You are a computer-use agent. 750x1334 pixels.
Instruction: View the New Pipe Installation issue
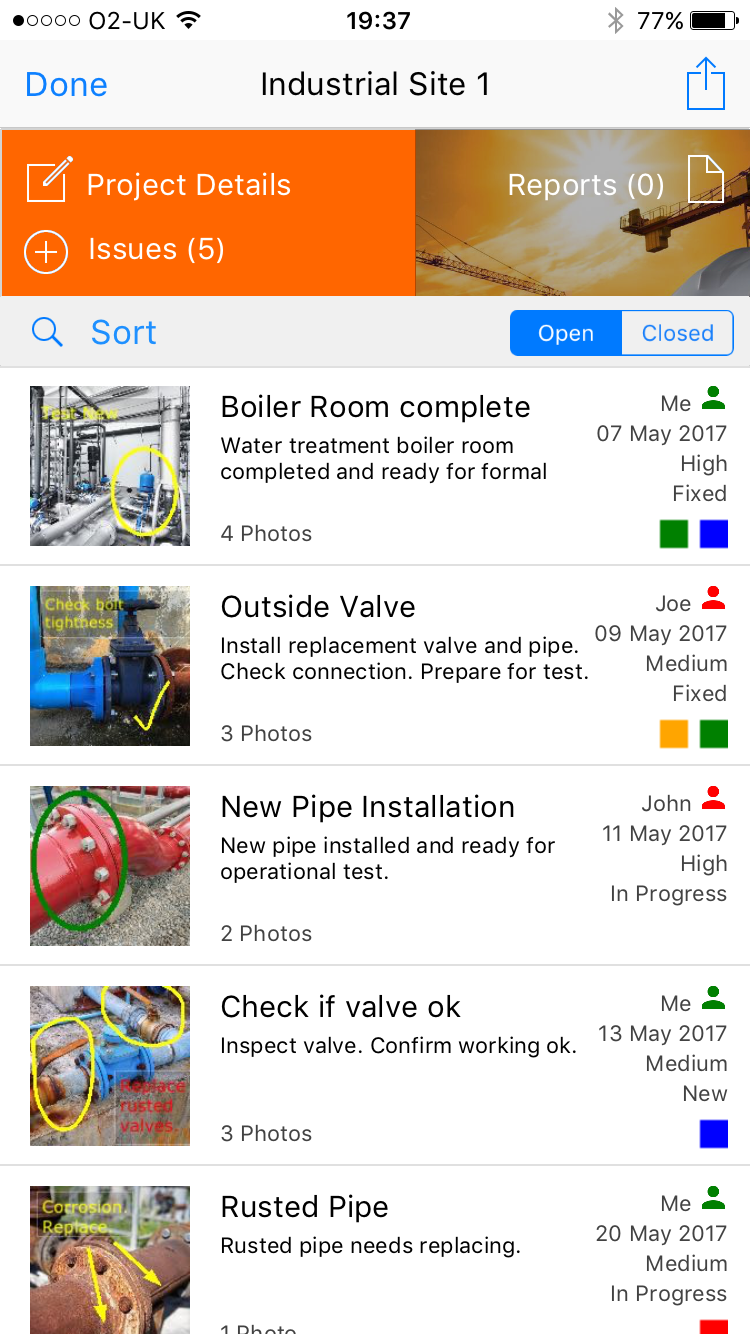(x=375, y=866)
